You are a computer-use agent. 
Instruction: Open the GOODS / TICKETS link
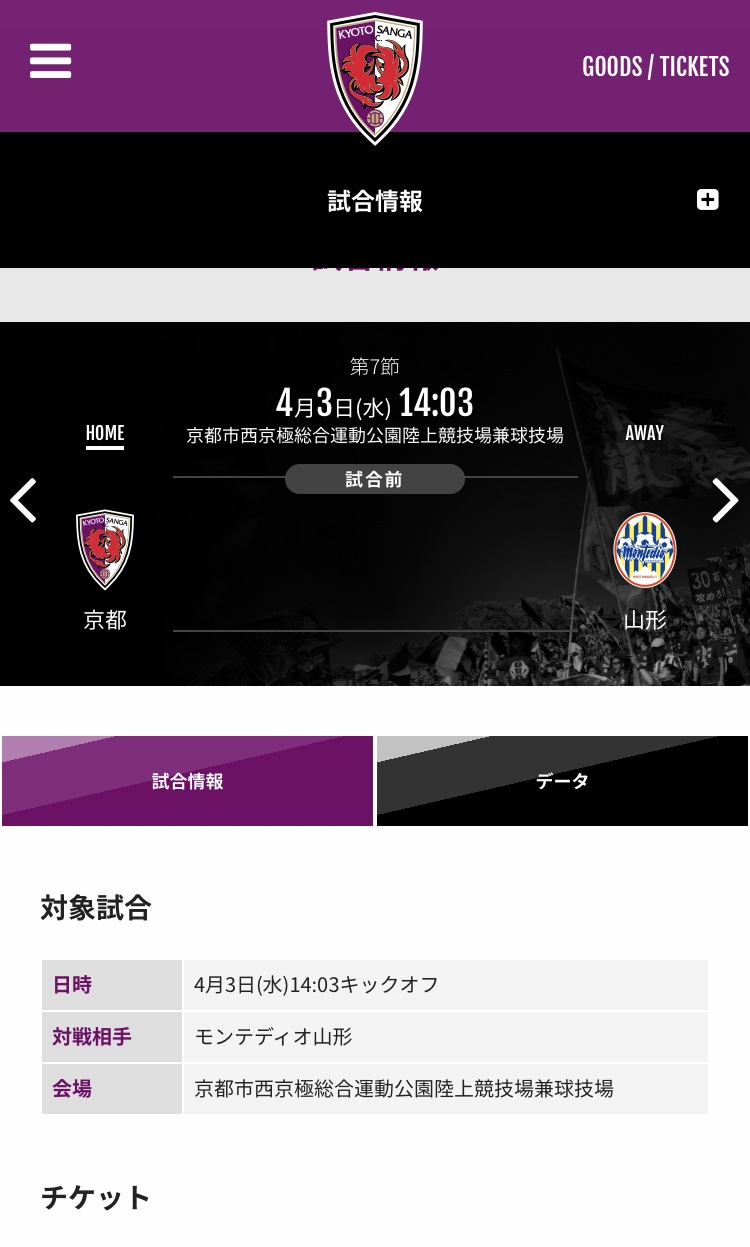(656, 67)
